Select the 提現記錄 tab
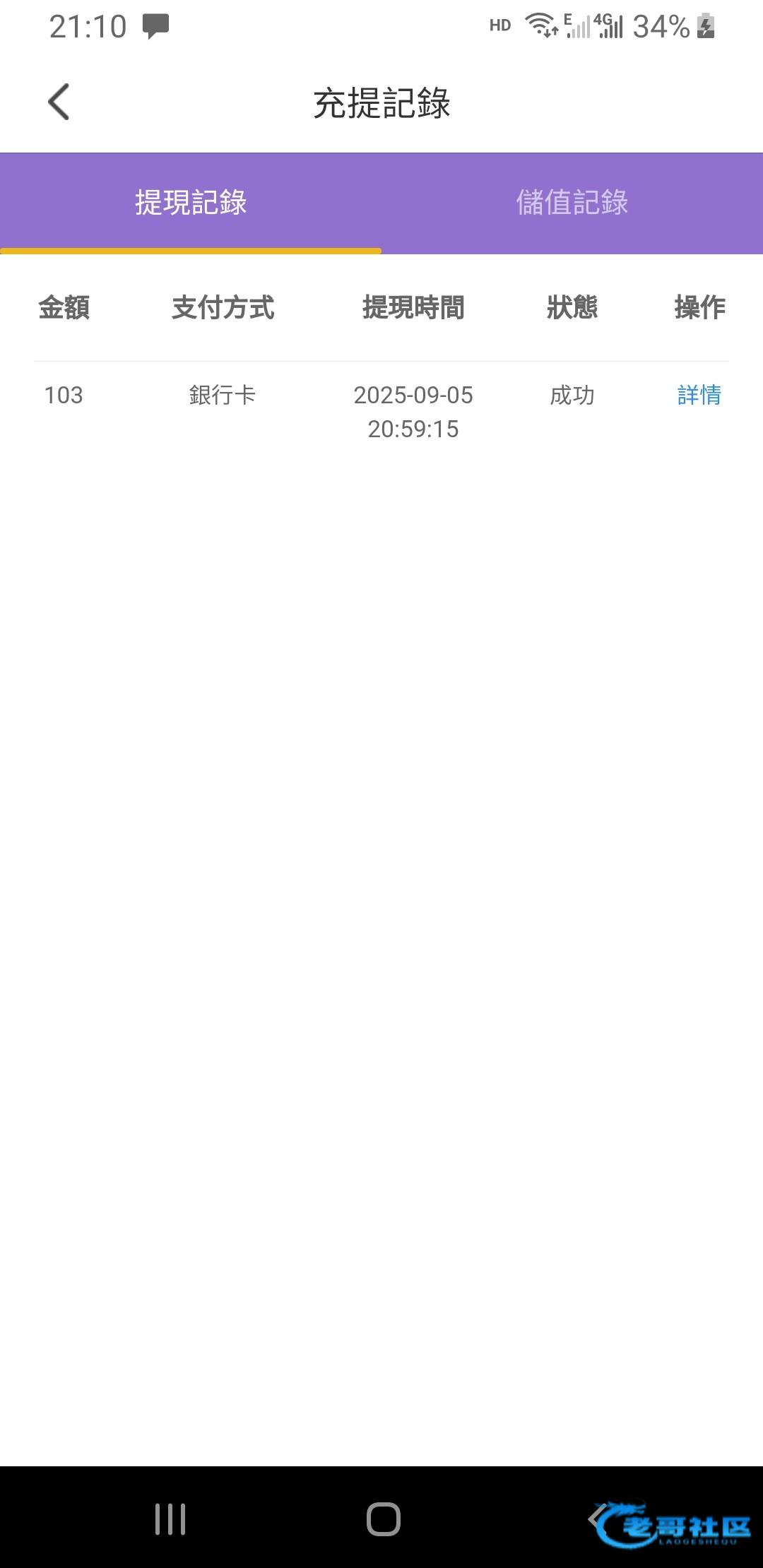763x1568 pixels. coord(191,203)
